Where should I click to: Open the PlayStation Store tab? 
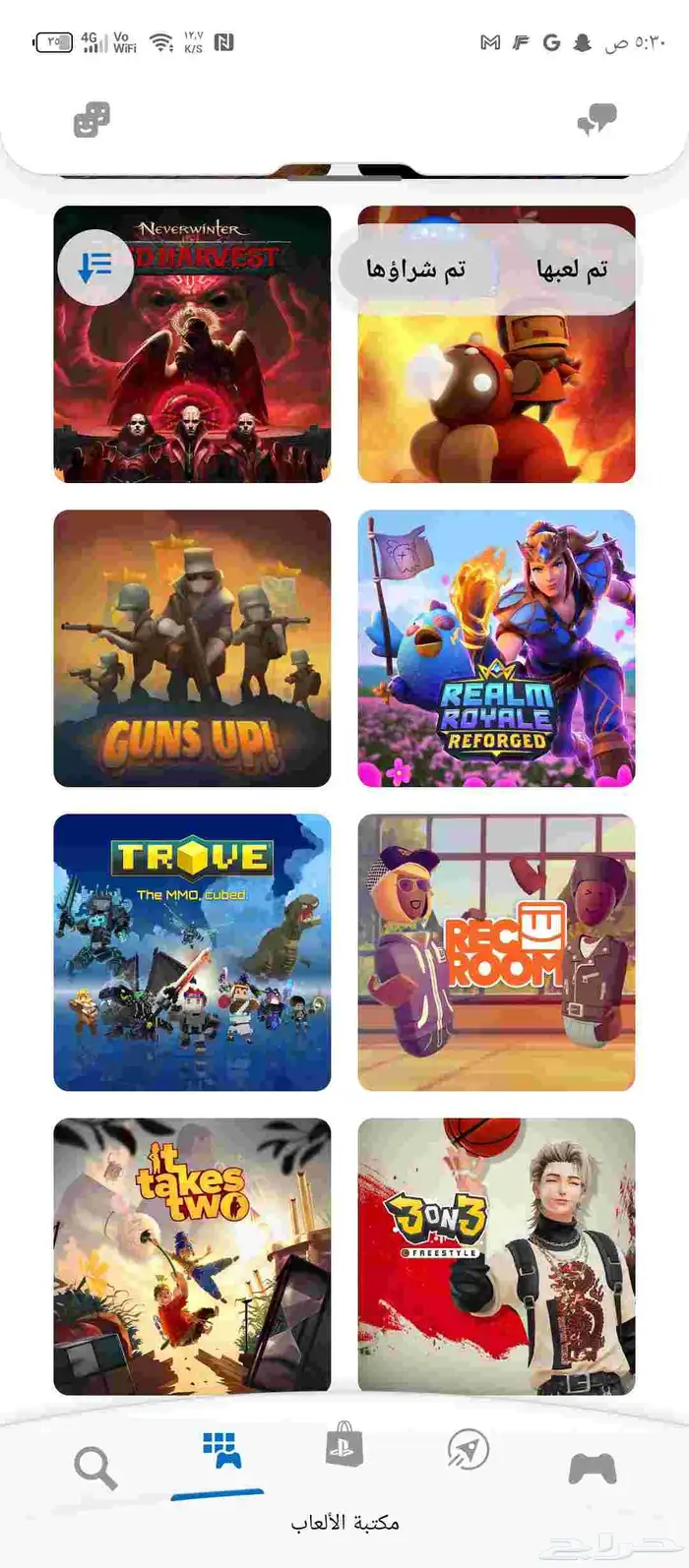coord(344,1448)
